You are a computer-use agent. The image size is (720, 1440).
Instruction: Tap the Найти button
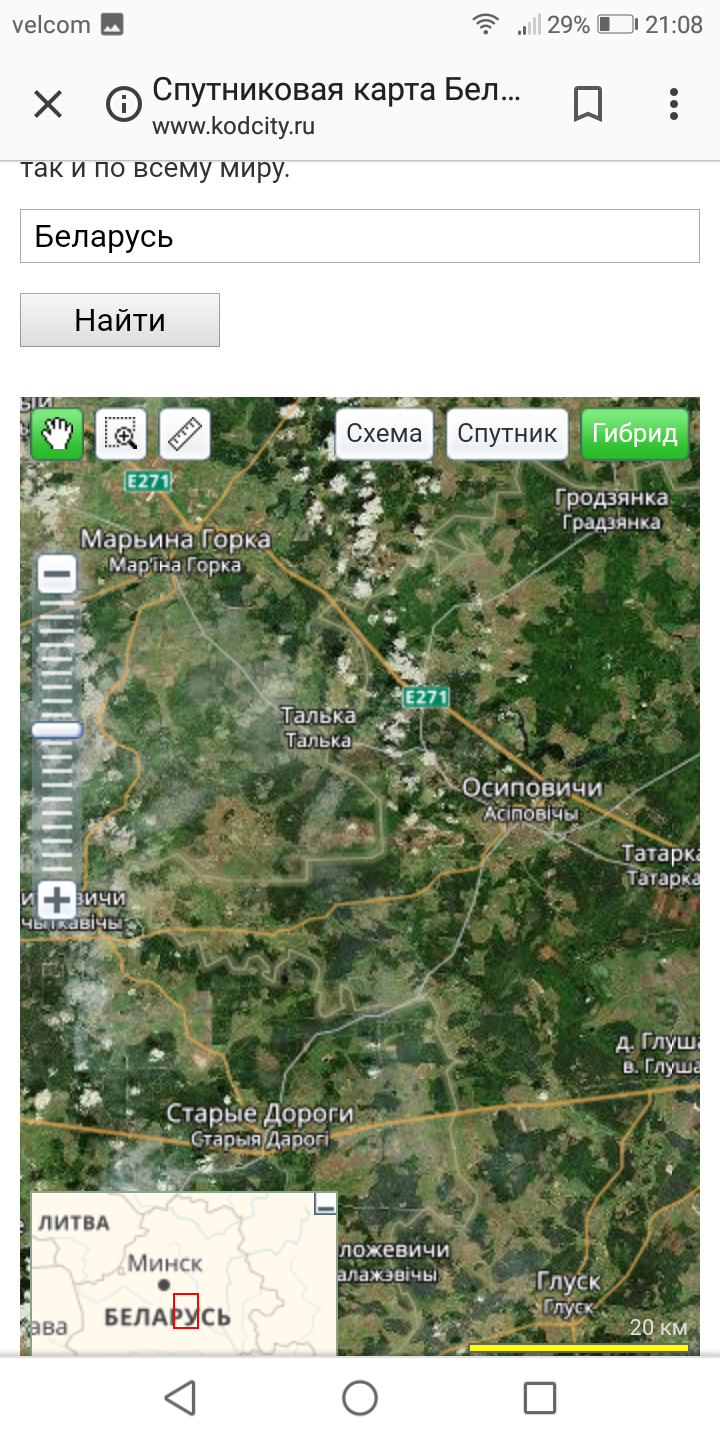pyautogui.click(x=120, y=320)
